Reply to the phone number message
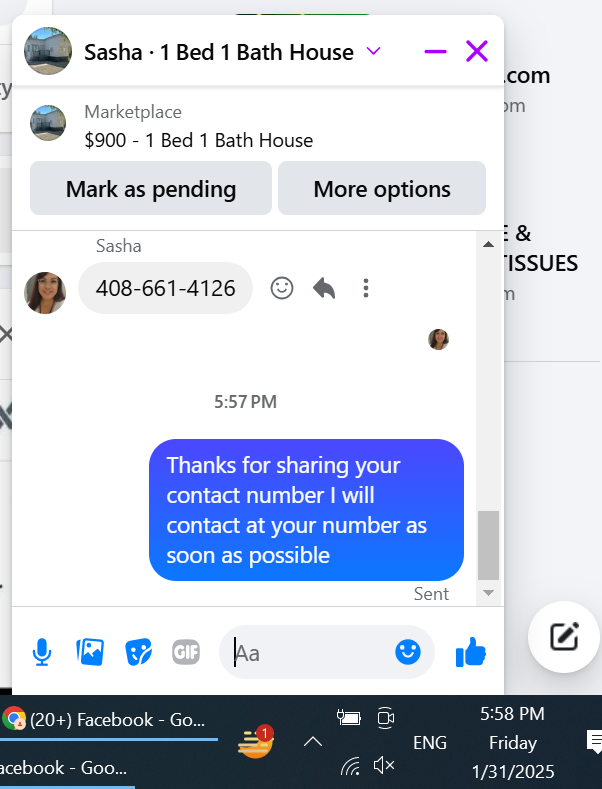Viewport: 602px width, 789px height. pos(324,288)
